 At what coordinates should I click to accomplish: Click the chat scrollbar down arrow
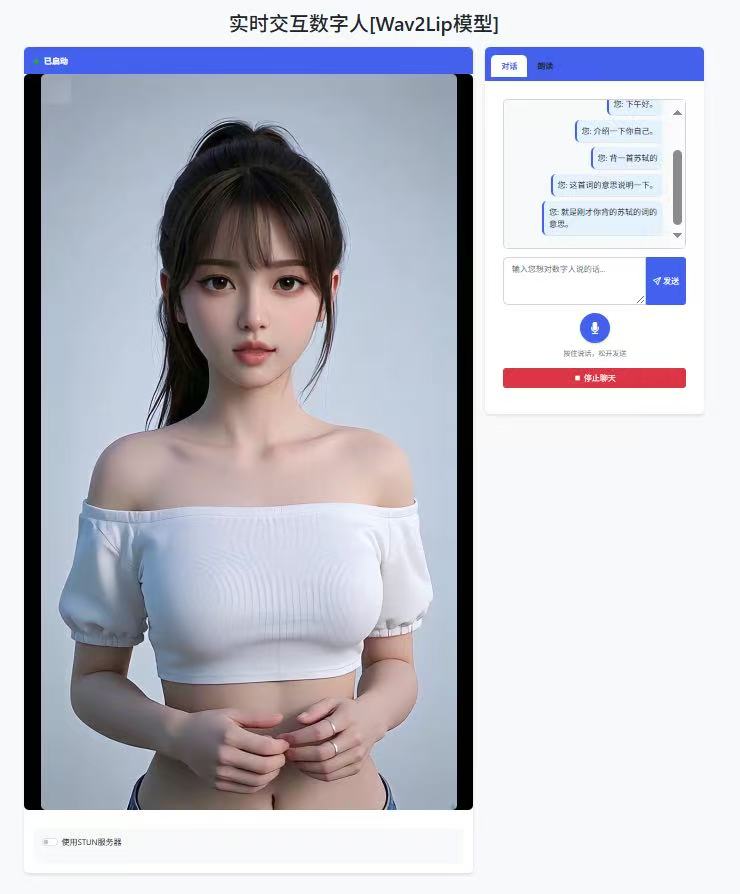[x=677, y=235]
